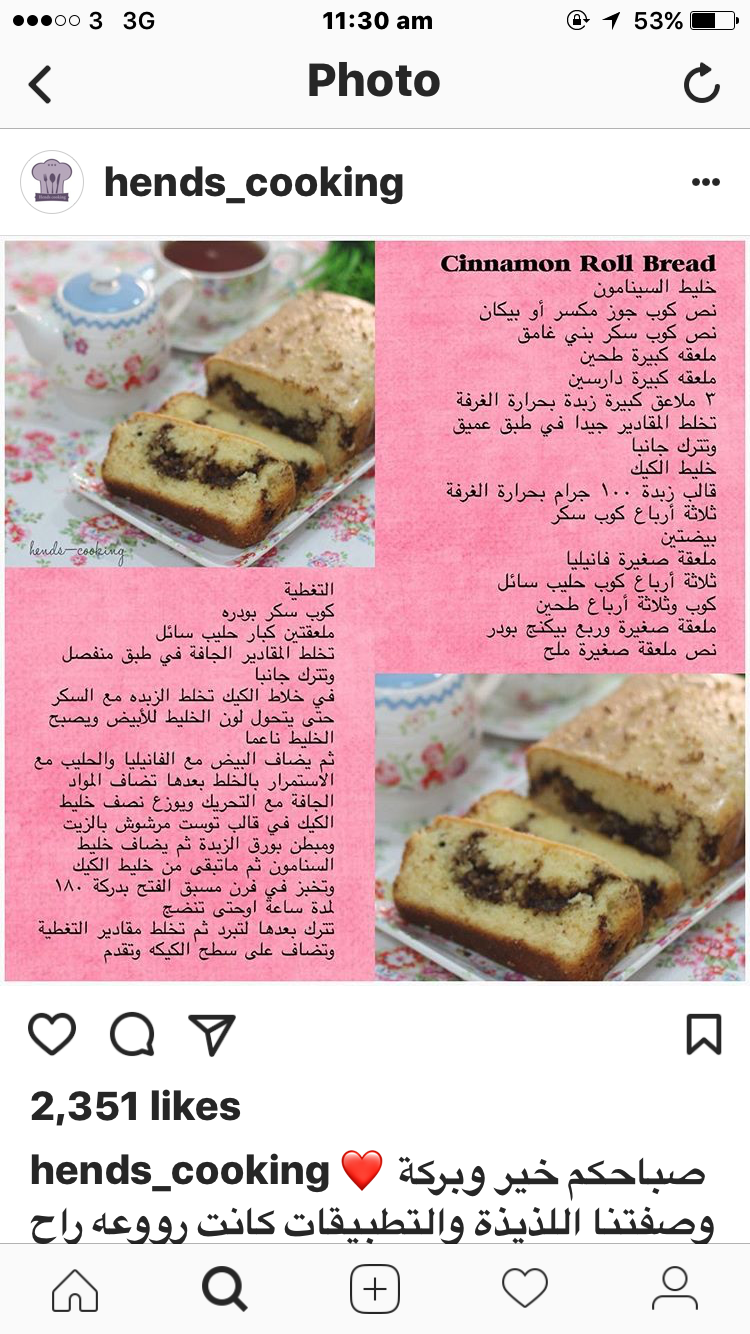Switch to the Search tab

pos(225,1289)
